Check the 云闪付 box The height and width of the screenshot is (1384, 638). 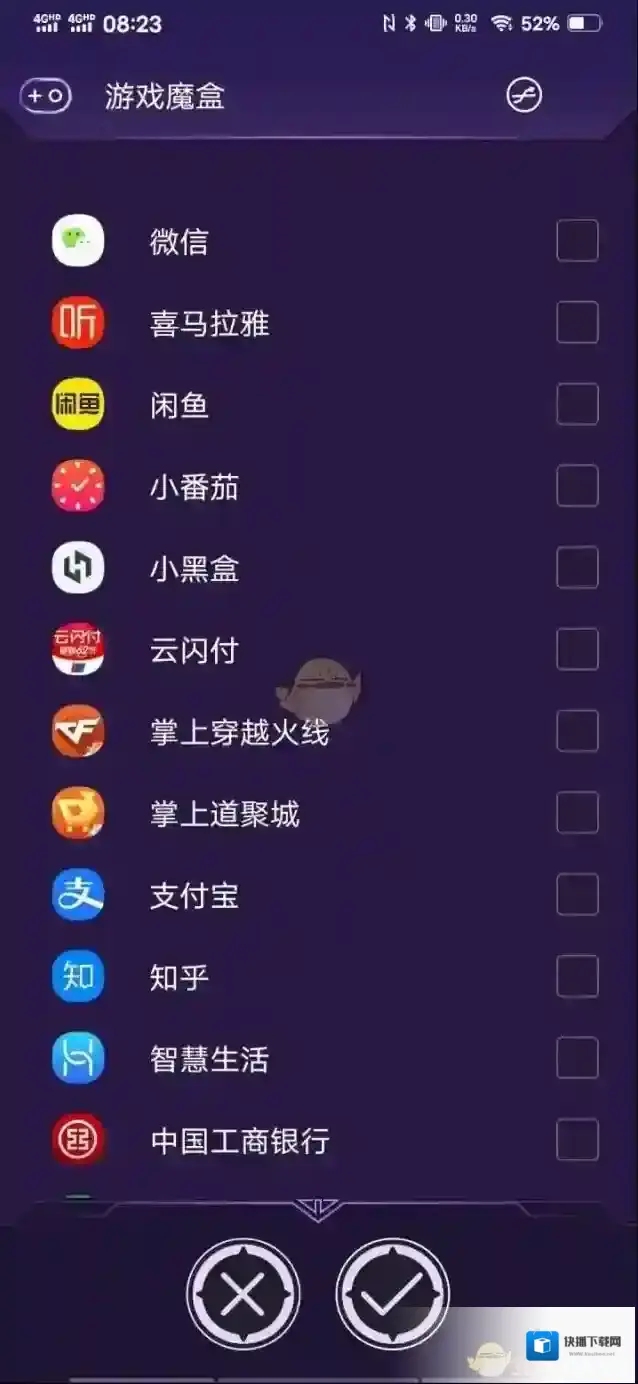point(577,650)
